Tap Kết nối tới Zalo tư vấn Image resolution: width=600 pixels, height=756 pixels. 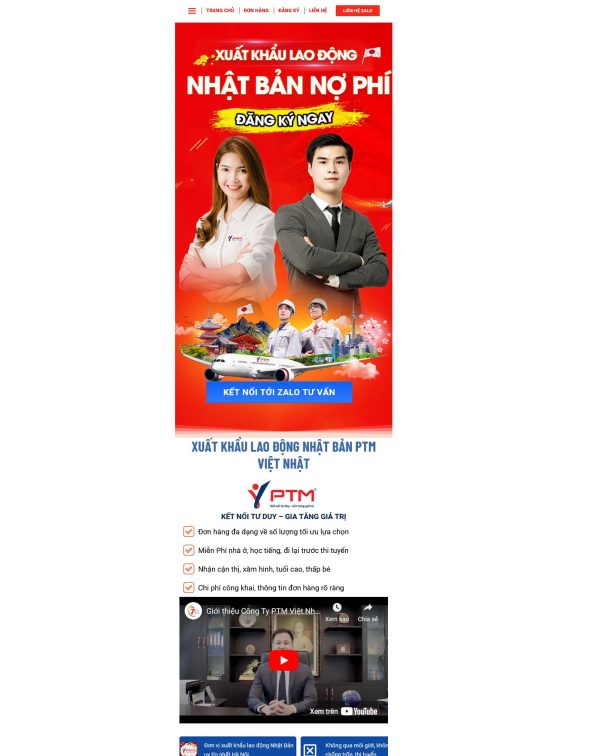tap(279, 392)
